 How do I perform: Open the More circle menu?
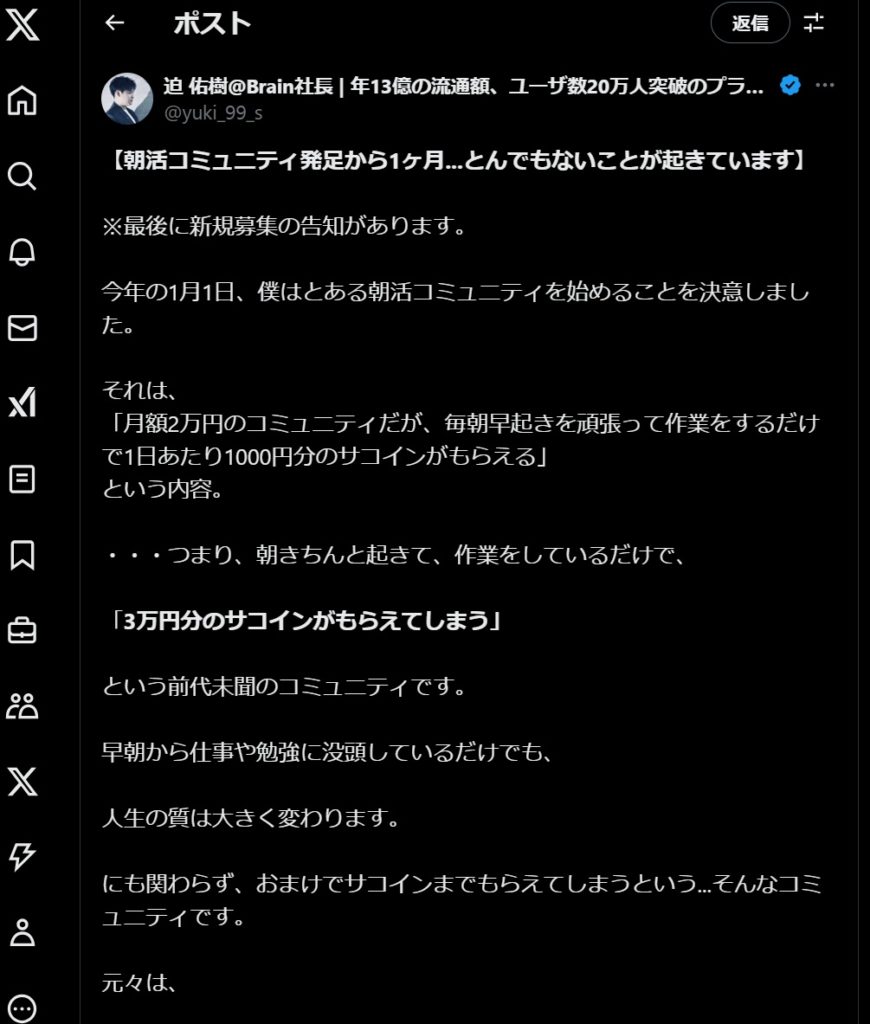click(x=22, y=1008)
